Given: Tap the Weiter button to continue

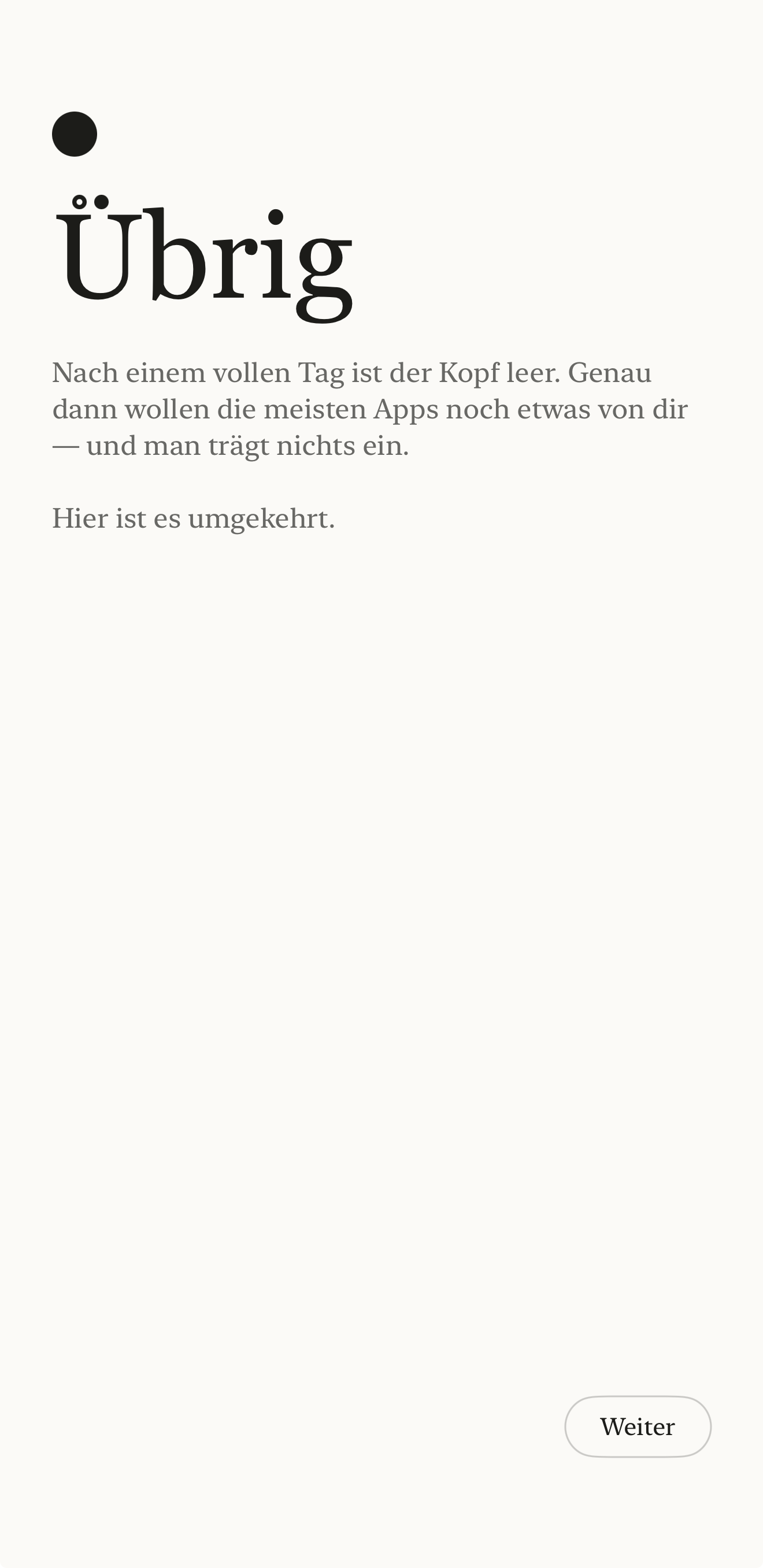Looking at the screenshot, I should [638, 1426].
